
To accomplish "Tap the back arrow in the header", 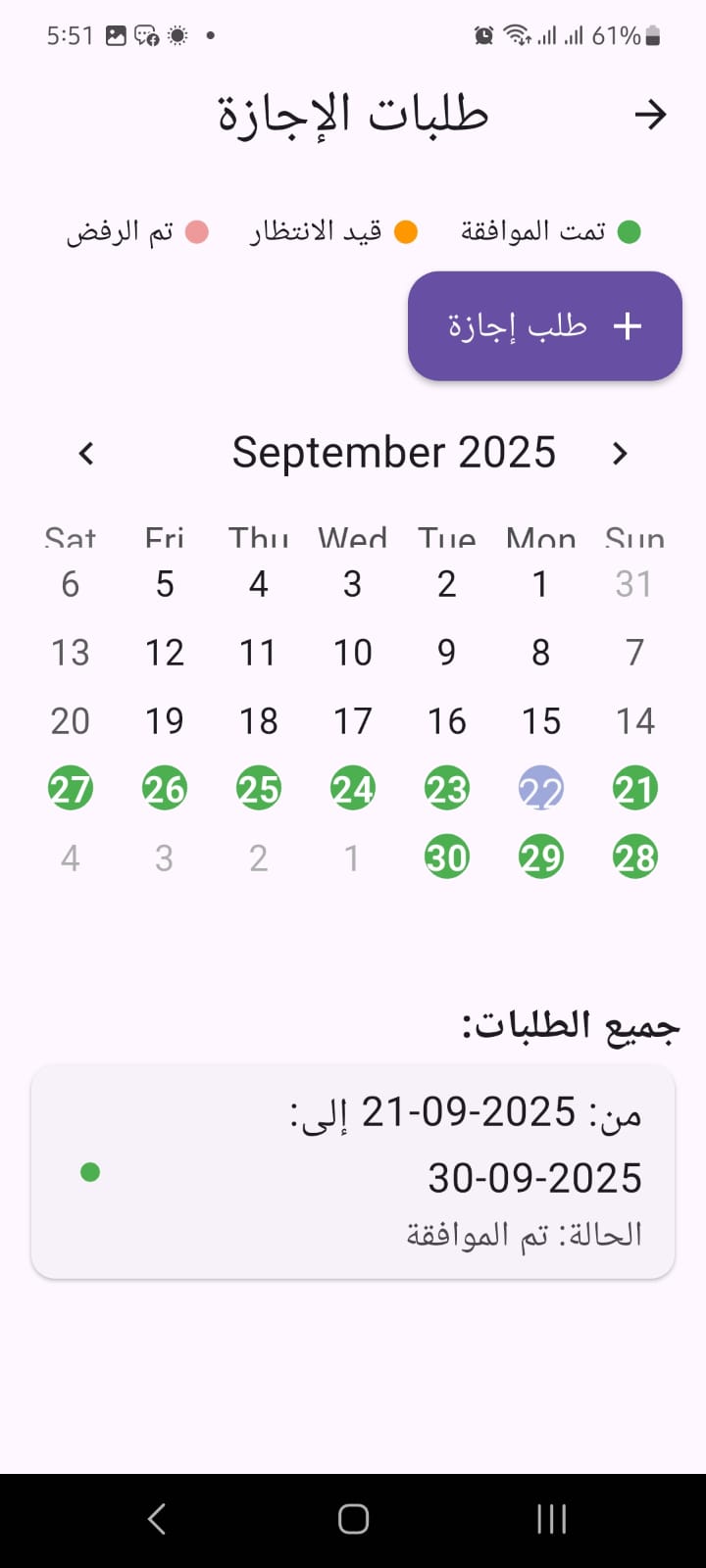I will 650,115.
